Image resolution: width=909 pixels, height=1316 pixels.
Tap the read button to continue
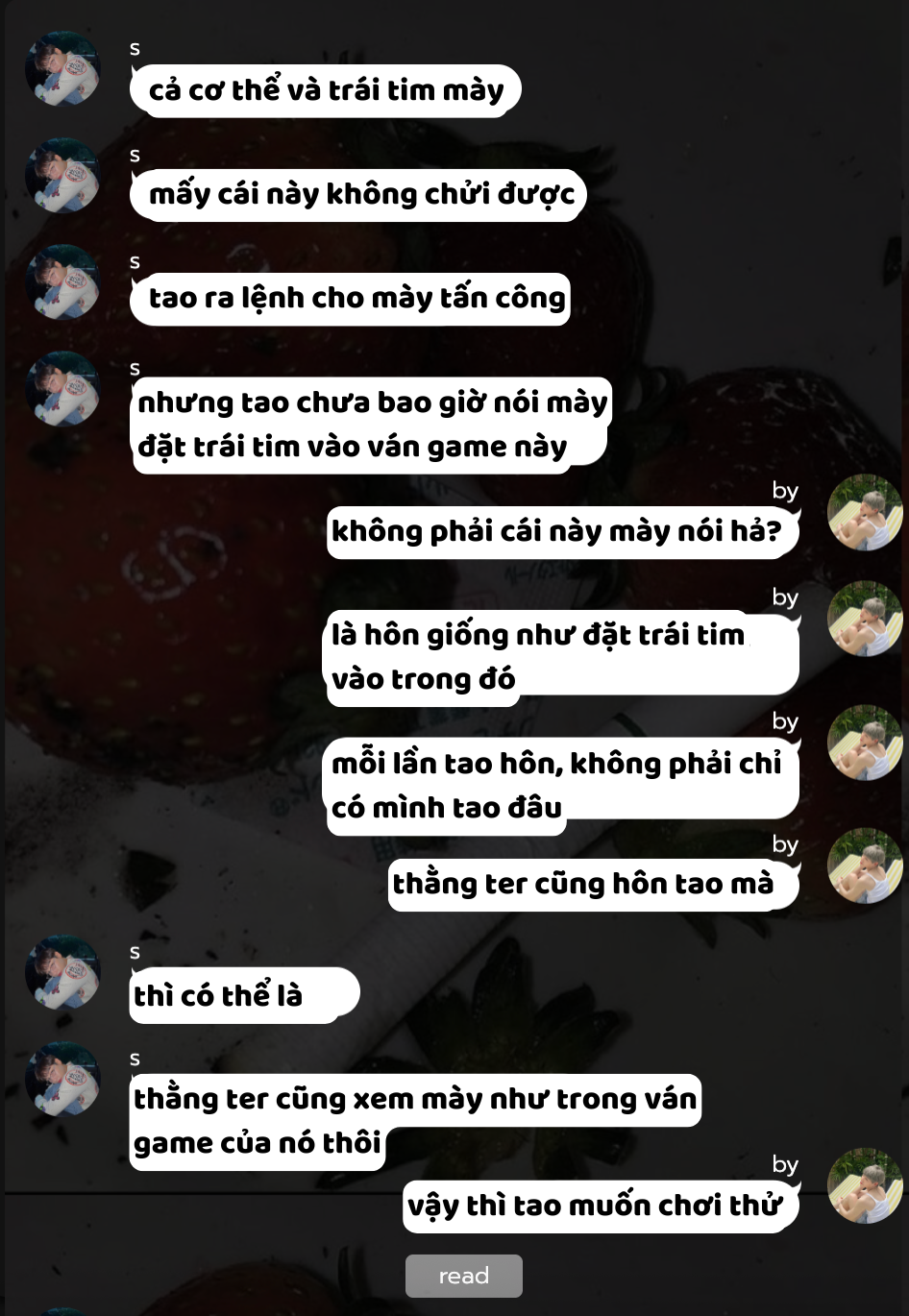463,1276
